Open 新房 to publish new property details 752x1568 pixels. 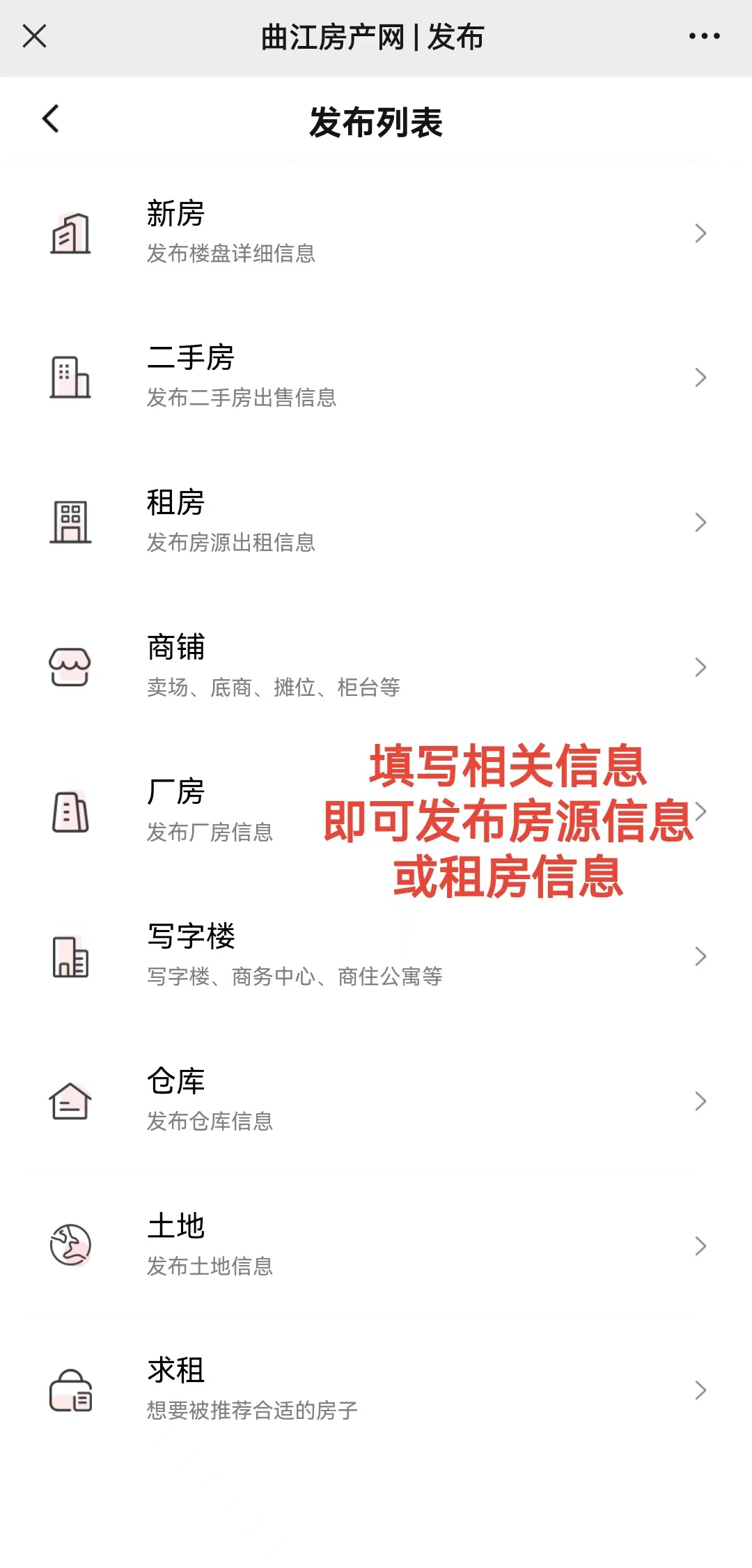point(376,233)
